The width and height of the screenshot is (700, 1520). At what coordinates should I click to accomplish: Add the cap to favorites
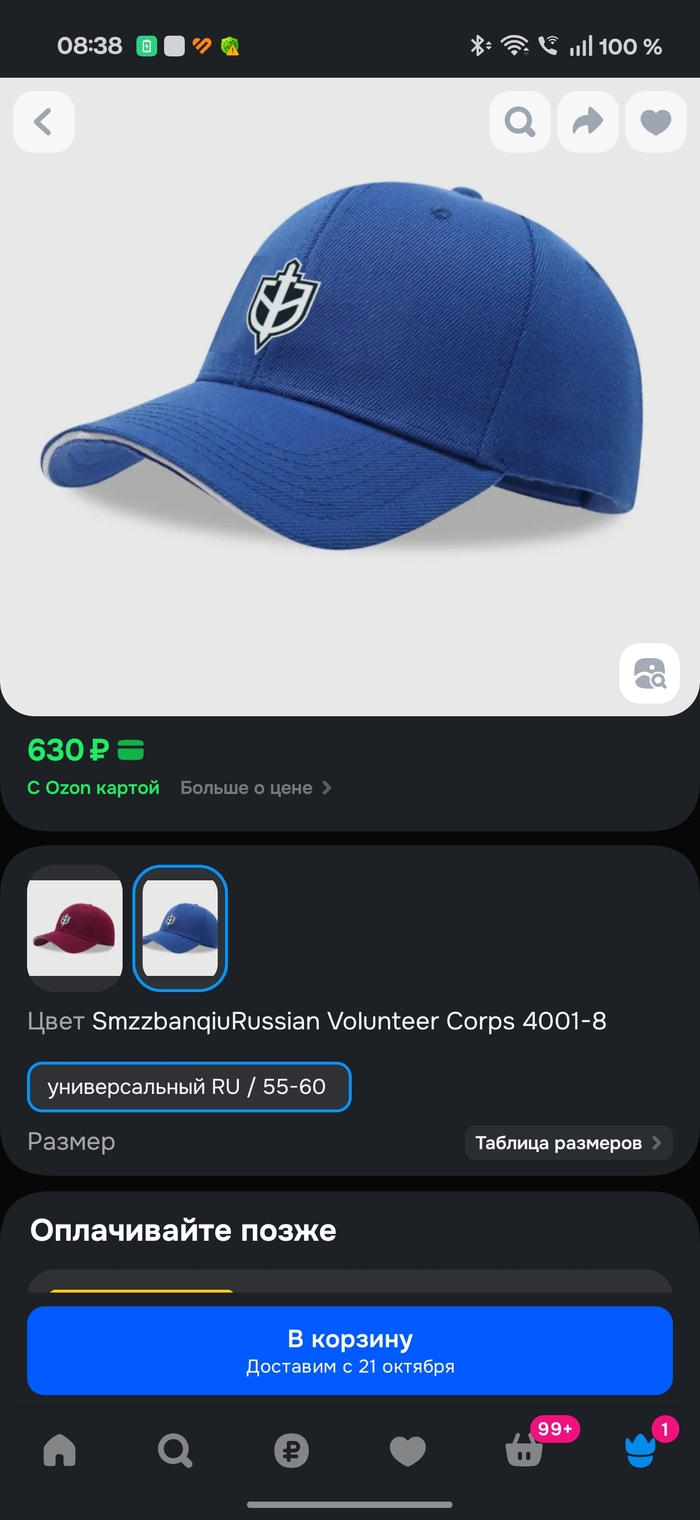click(x=656, y=122)
